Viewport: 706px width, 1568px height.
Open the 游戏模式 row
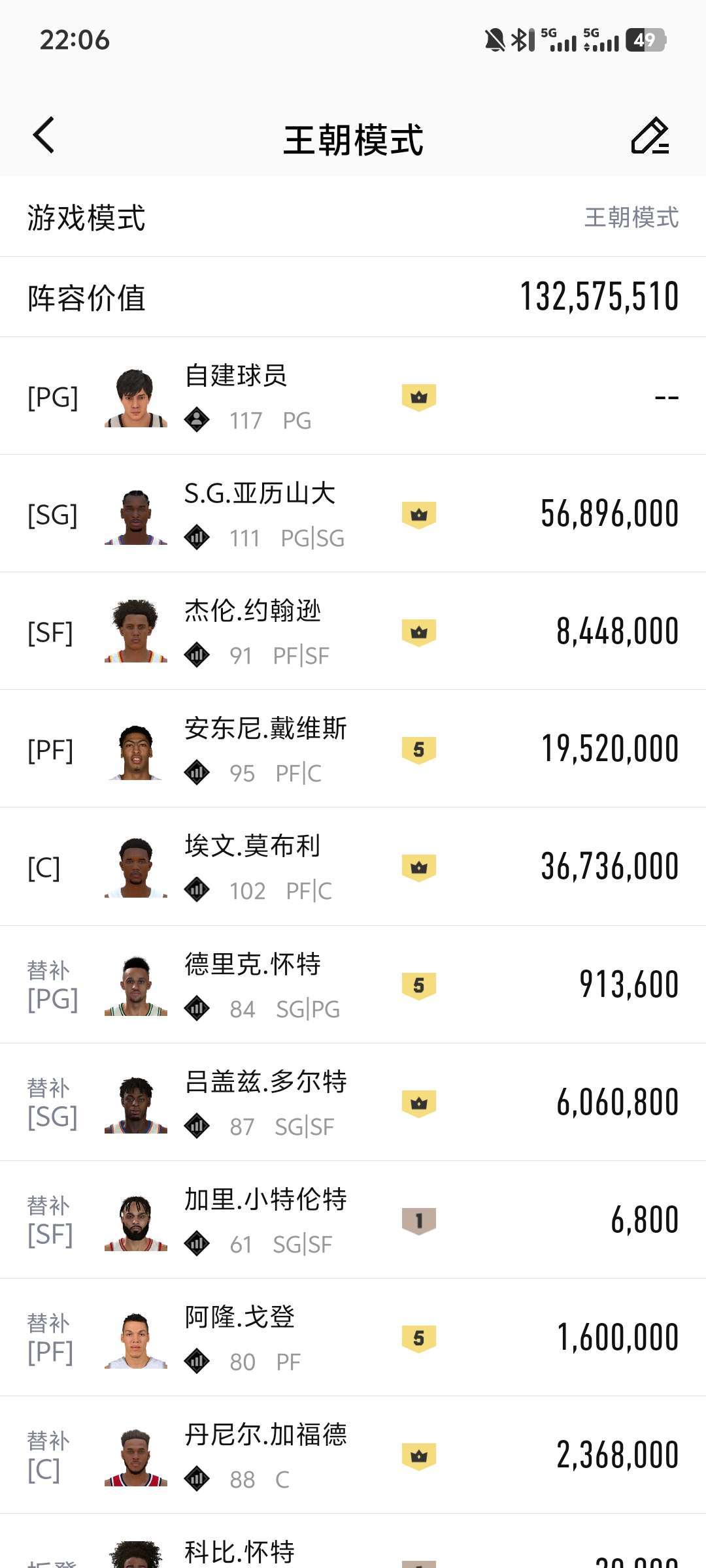pyautogui.click(x=353, y=217)
